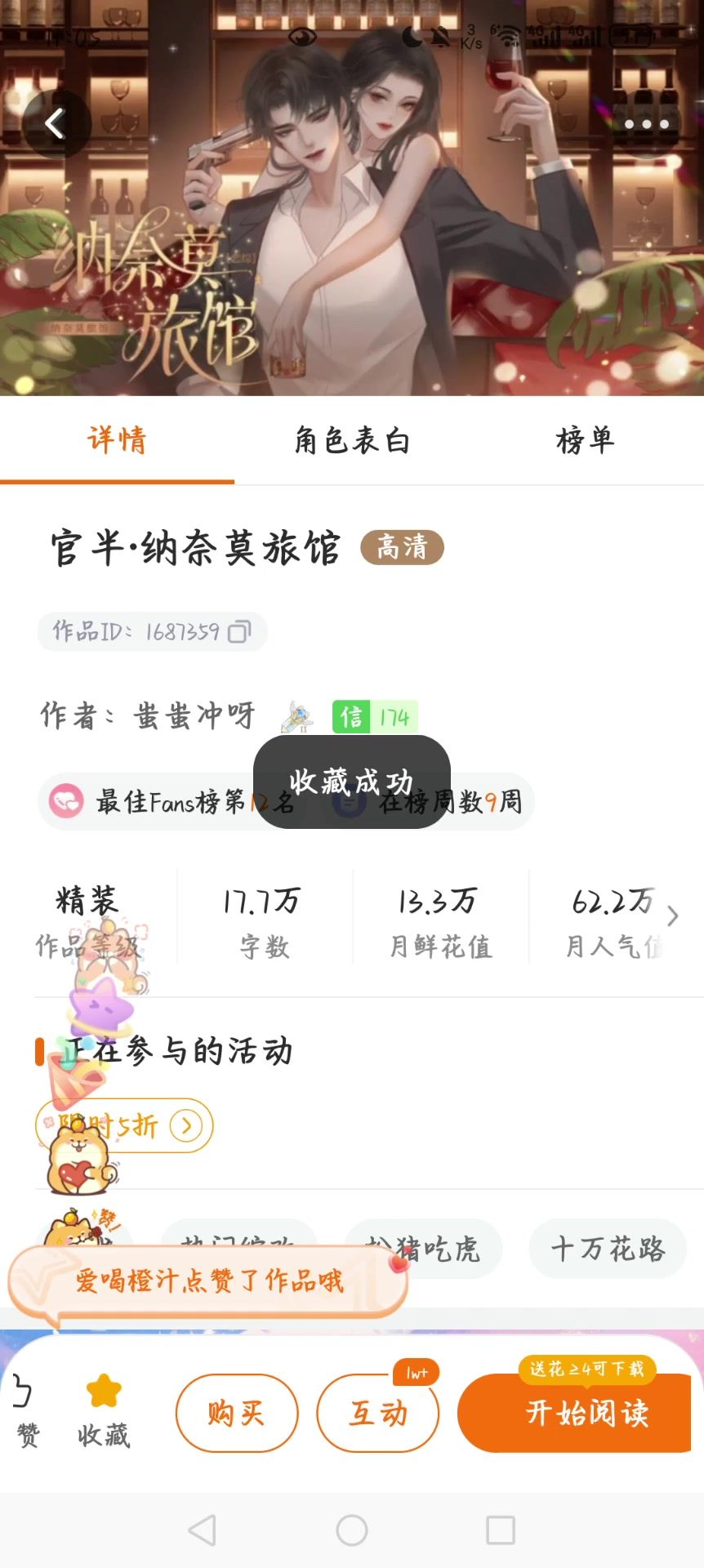Tap the 购买 button
Screen dimensions: 704x1568
pos(237,1413)
